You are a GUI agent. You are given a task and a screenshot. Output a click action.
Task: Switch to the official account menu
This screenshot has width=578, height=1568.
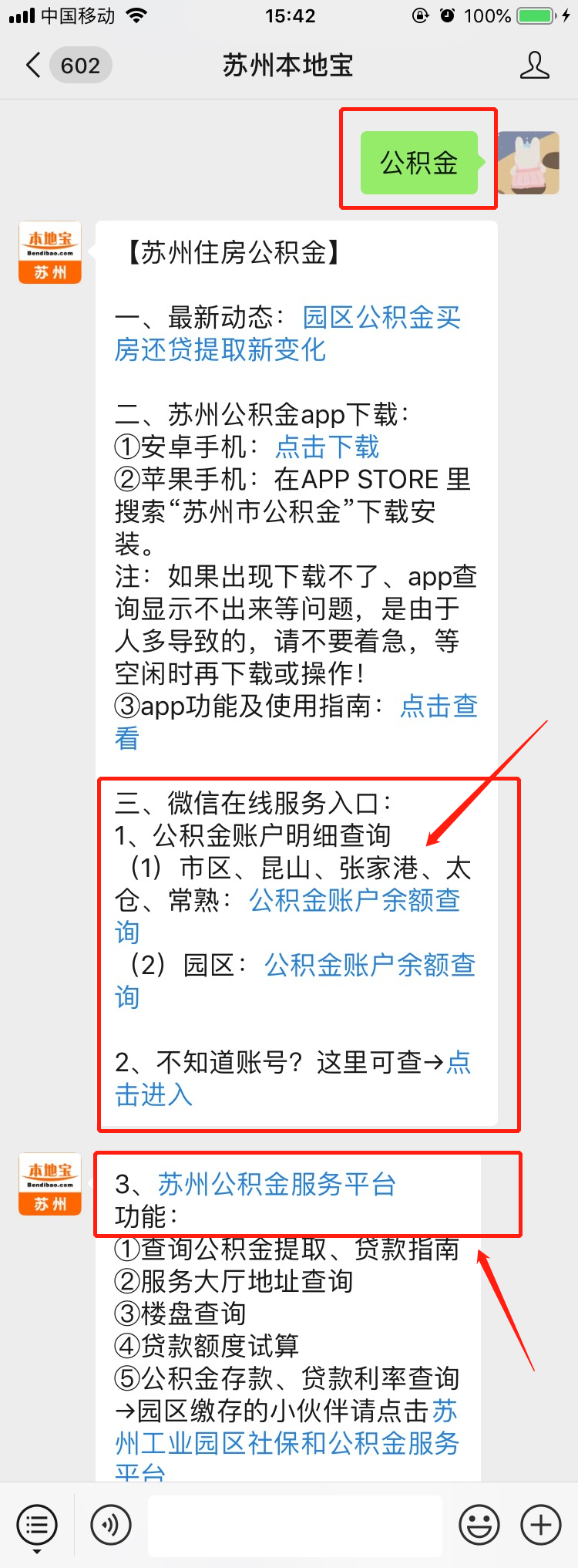point(36,1525)
